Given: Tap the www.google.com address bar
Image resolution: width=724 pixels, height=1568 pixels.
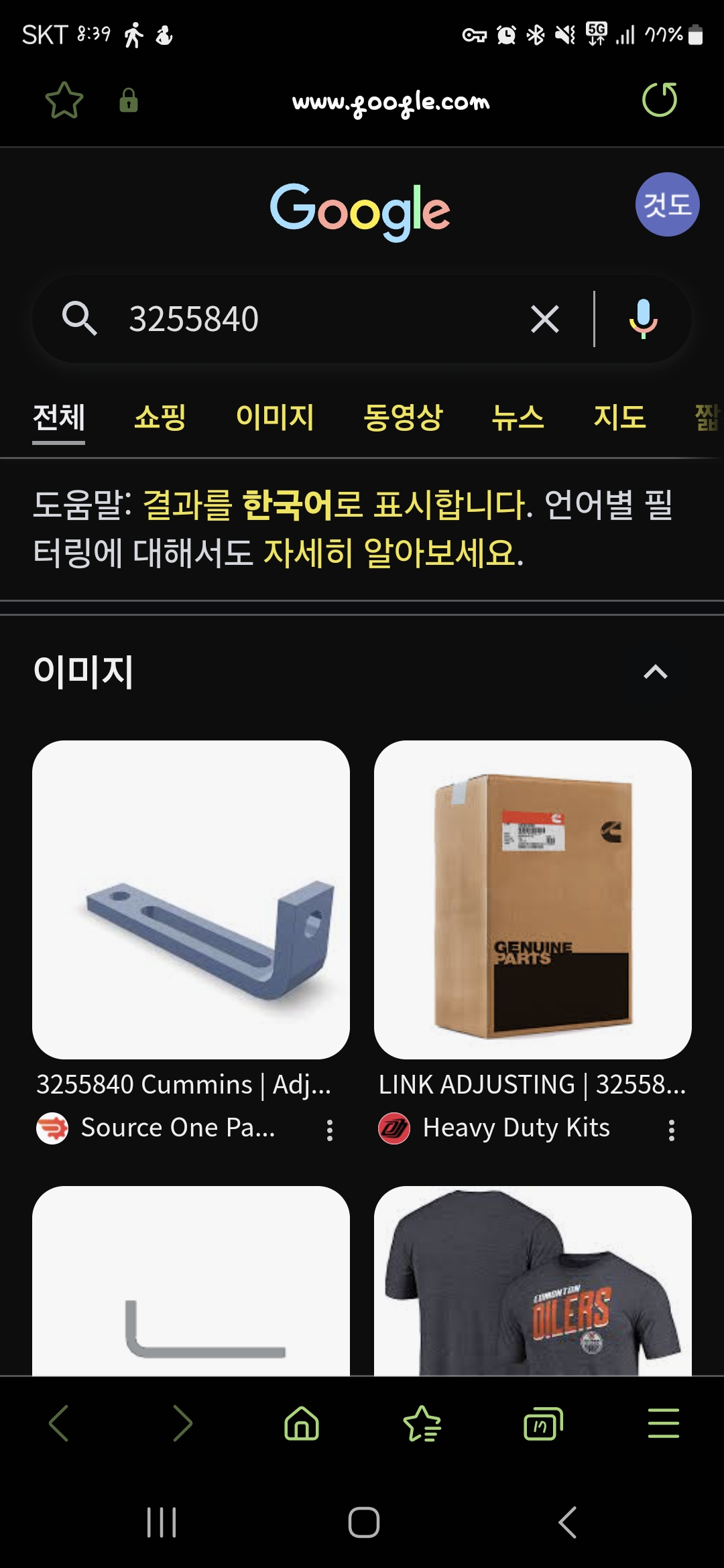Looking at the screenshot, I should 391,103.
